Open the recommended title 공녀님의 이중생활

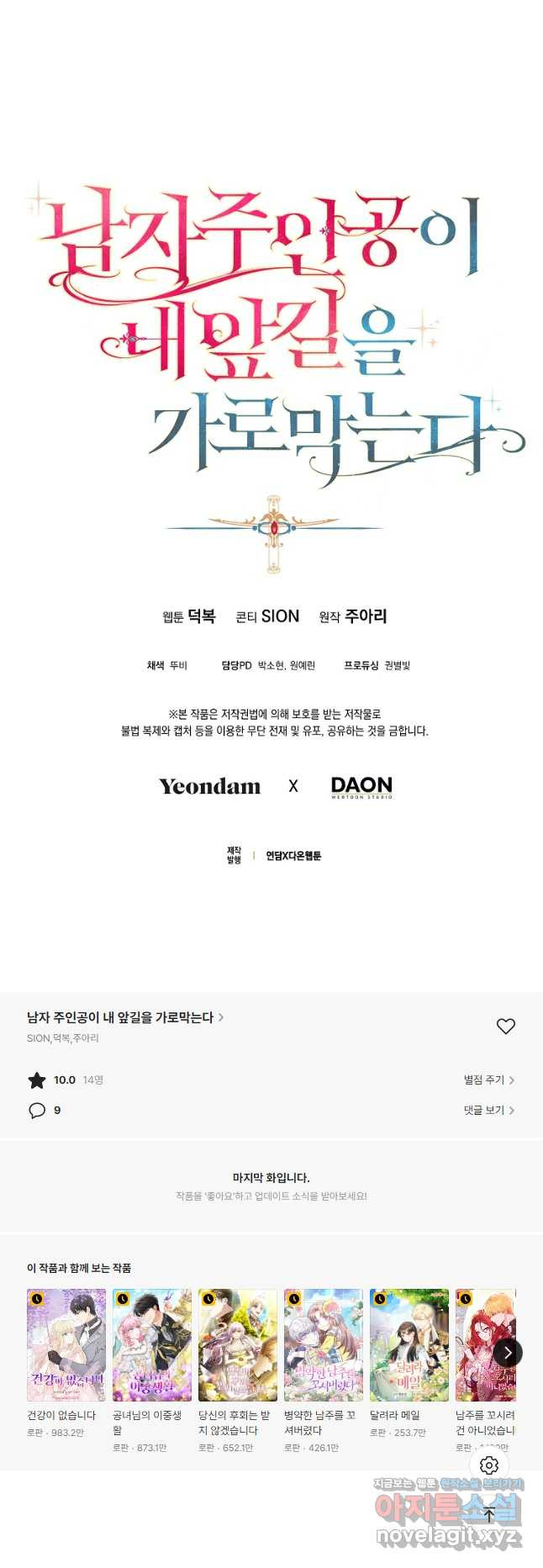pyautogui.click(x=152, y=1345)
